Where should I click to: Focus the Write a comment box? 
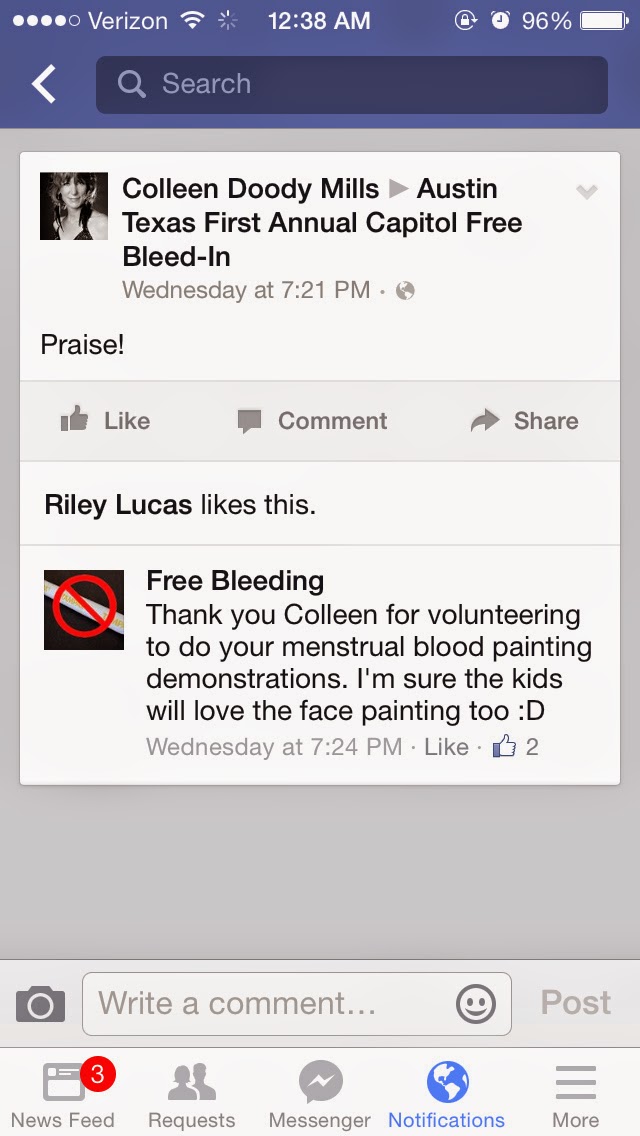pos(270,1003)
